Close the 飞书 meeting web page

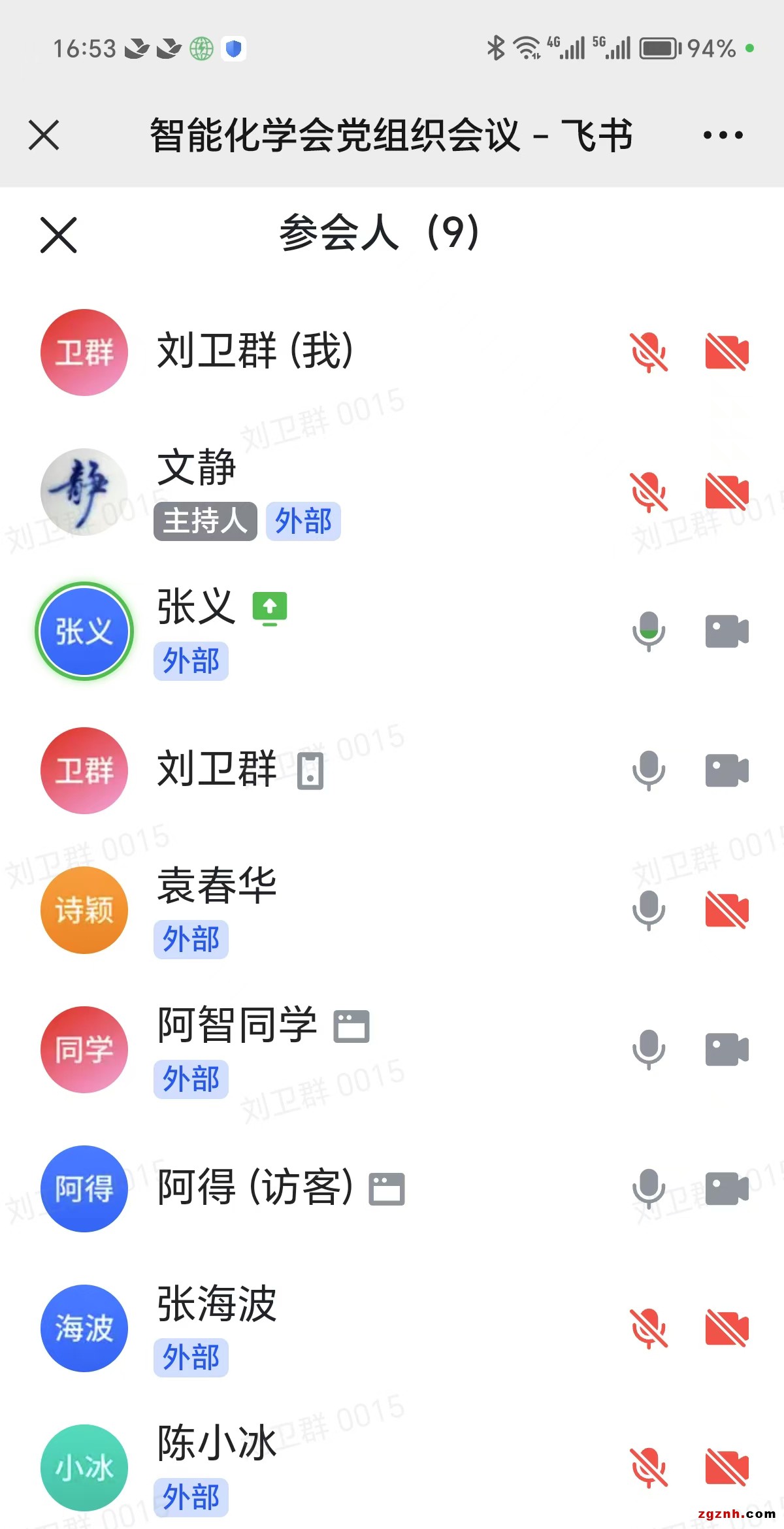coord(44,135)
